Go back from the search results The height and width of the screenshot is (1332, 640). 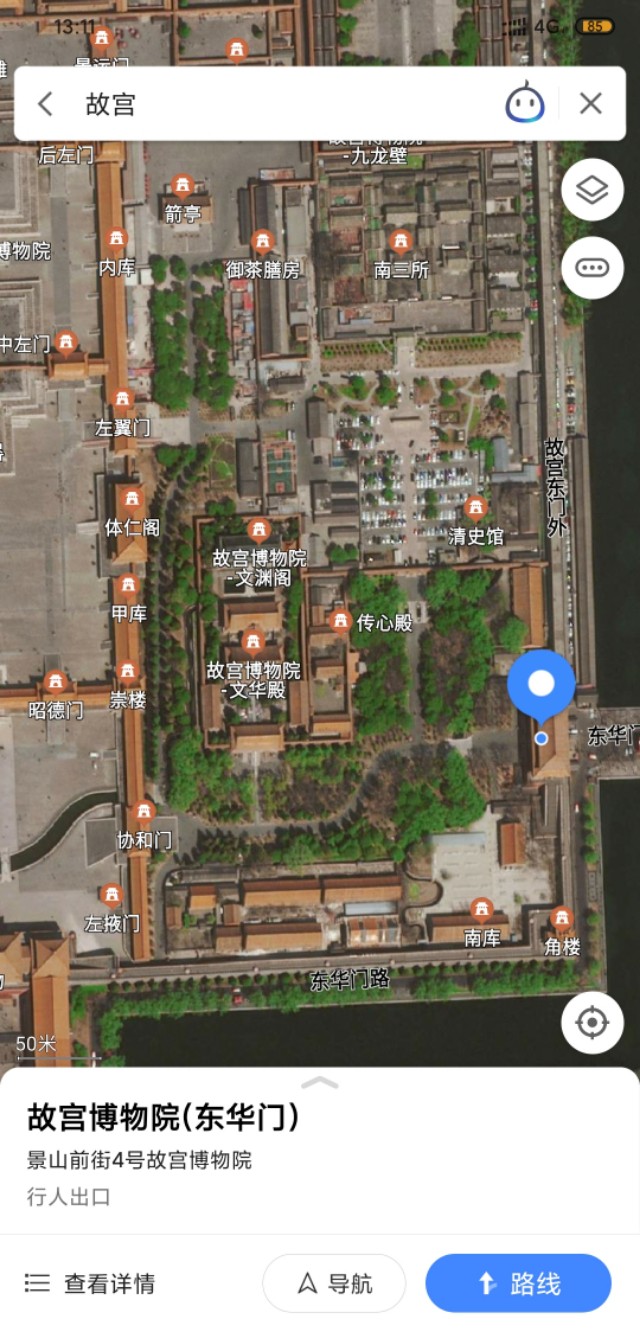[45, 103]
